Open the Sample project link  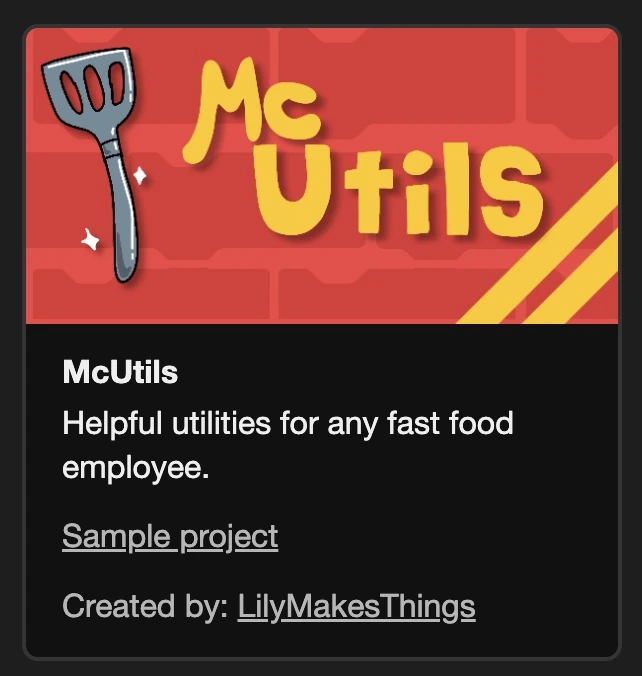point(170,537)
